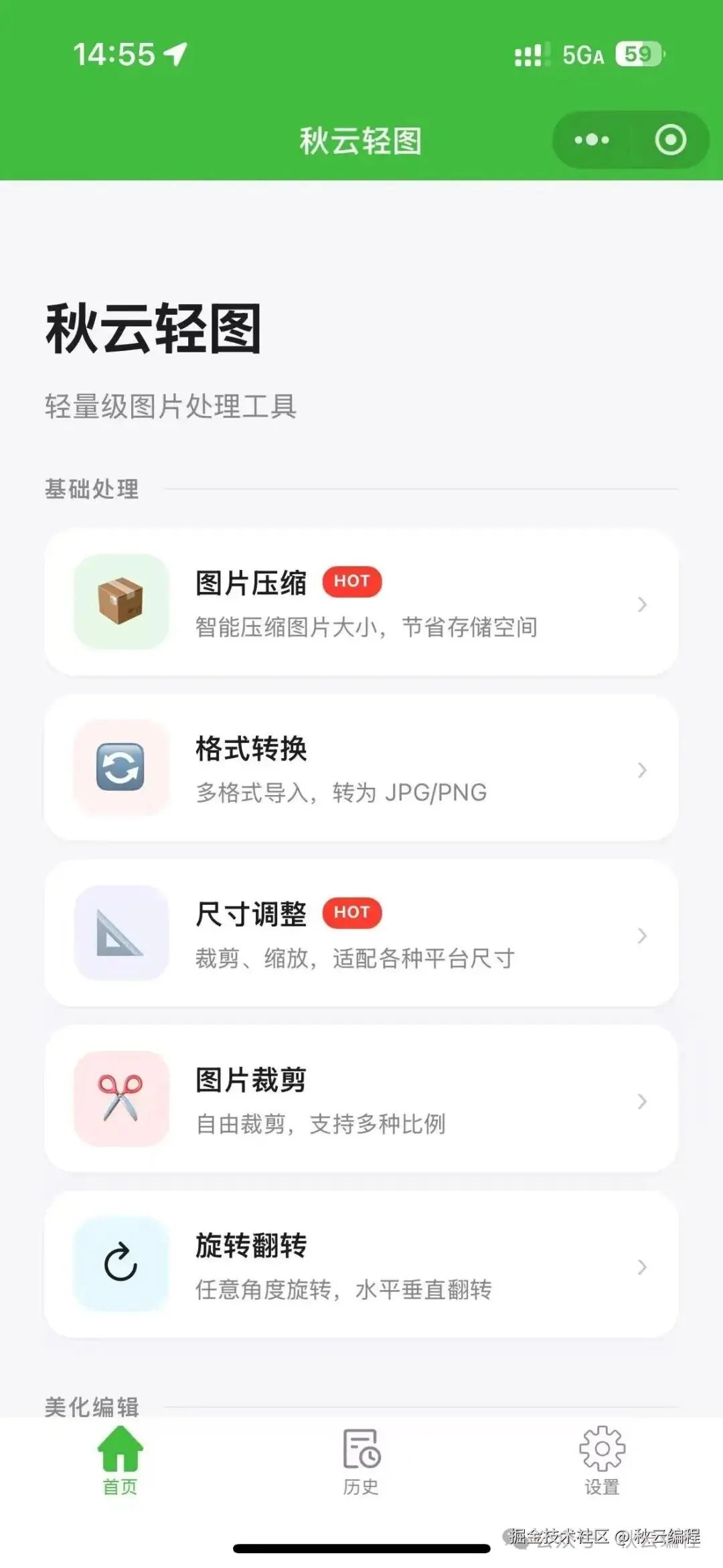
Task: Open 图片裁剪 using the scissors icon
Action: pyautogui.click(x=121, y=1098)
